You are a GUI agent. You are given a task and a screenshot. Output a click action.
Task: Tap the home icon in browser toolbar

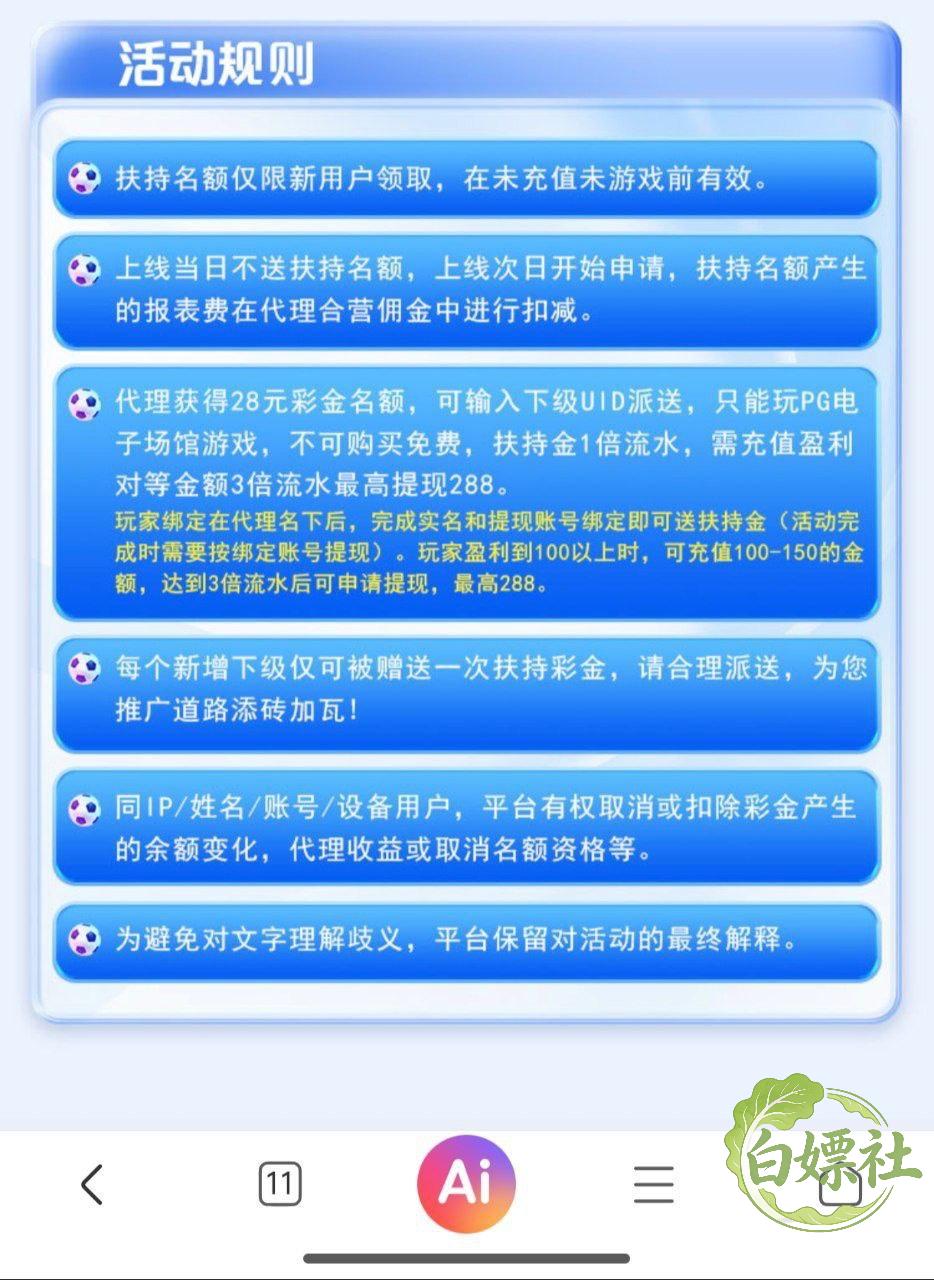click(x=840, y=1186)
